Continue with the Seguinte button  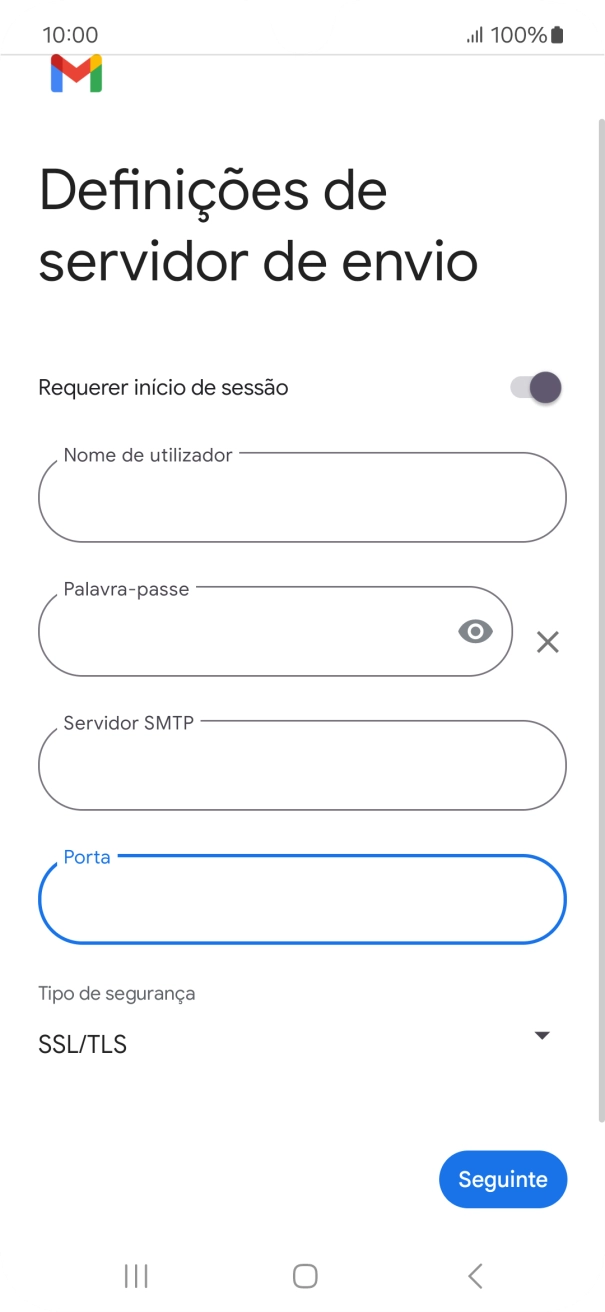502,1179
